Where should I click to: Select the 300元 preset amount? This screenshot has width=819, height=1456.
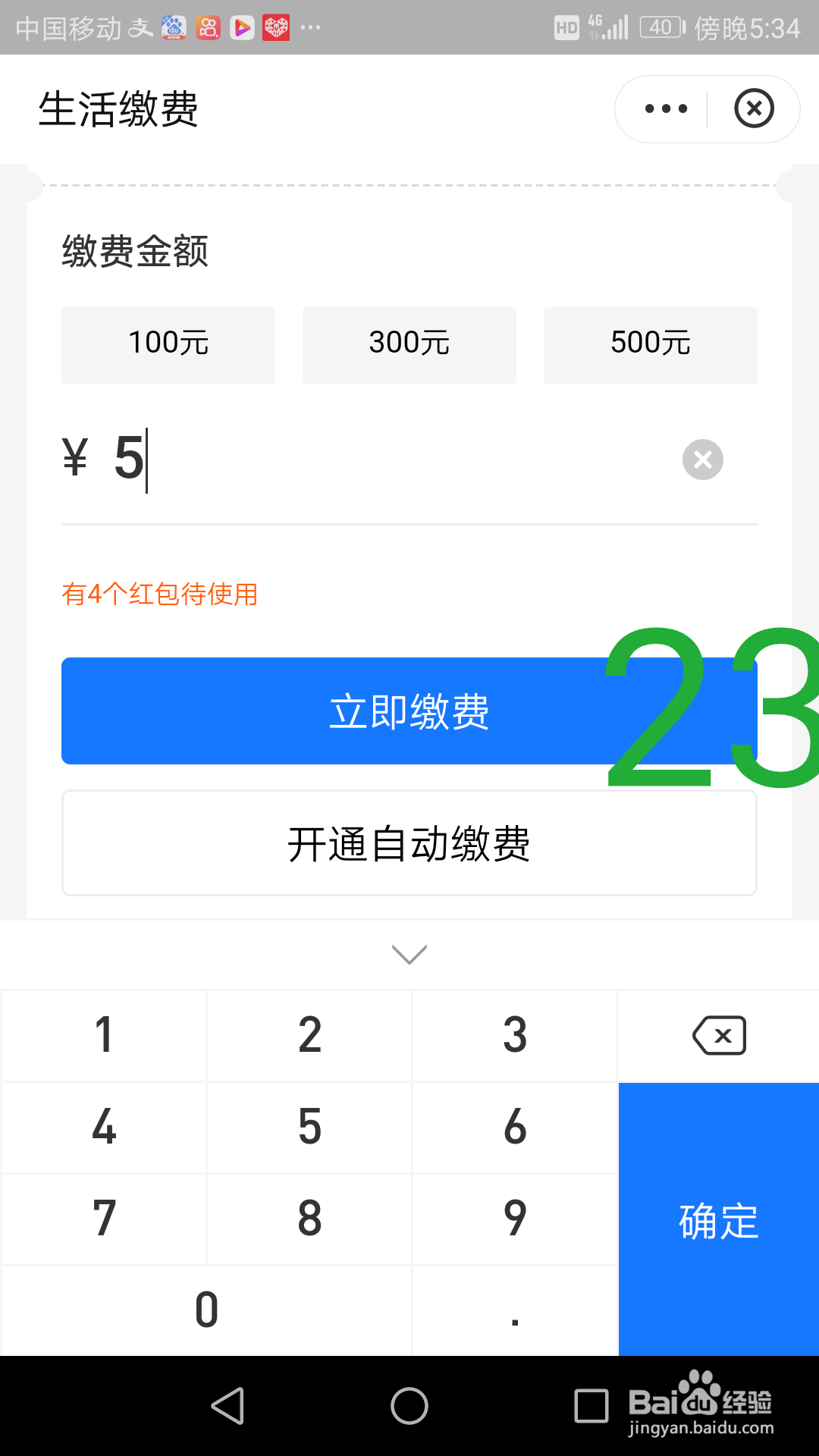(x=409, y=345)
